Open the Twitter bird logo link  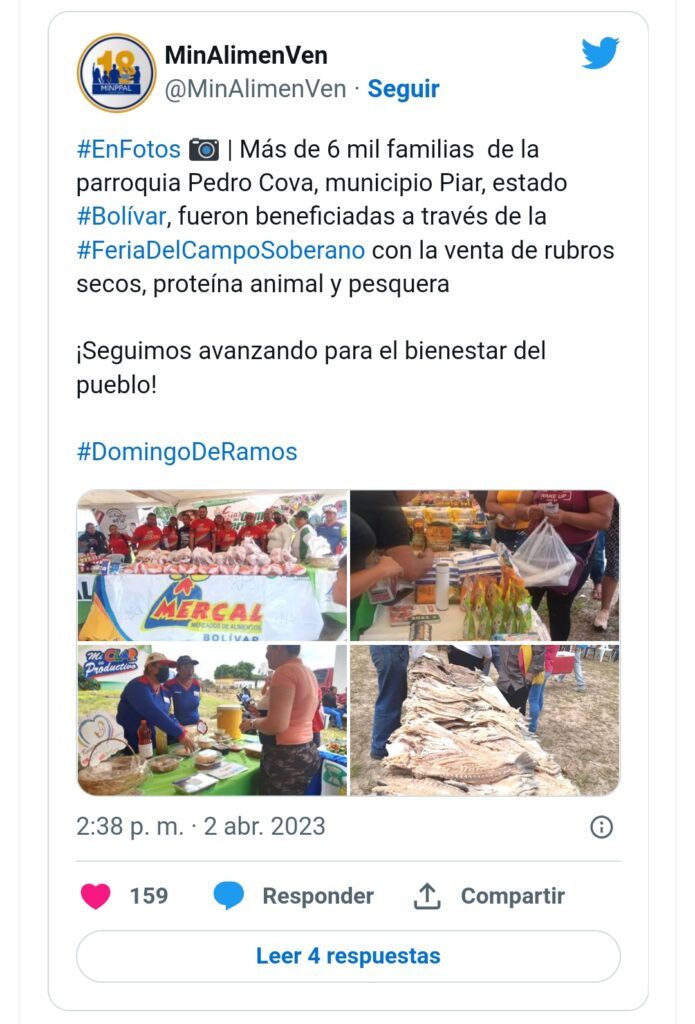click(600, 54)
